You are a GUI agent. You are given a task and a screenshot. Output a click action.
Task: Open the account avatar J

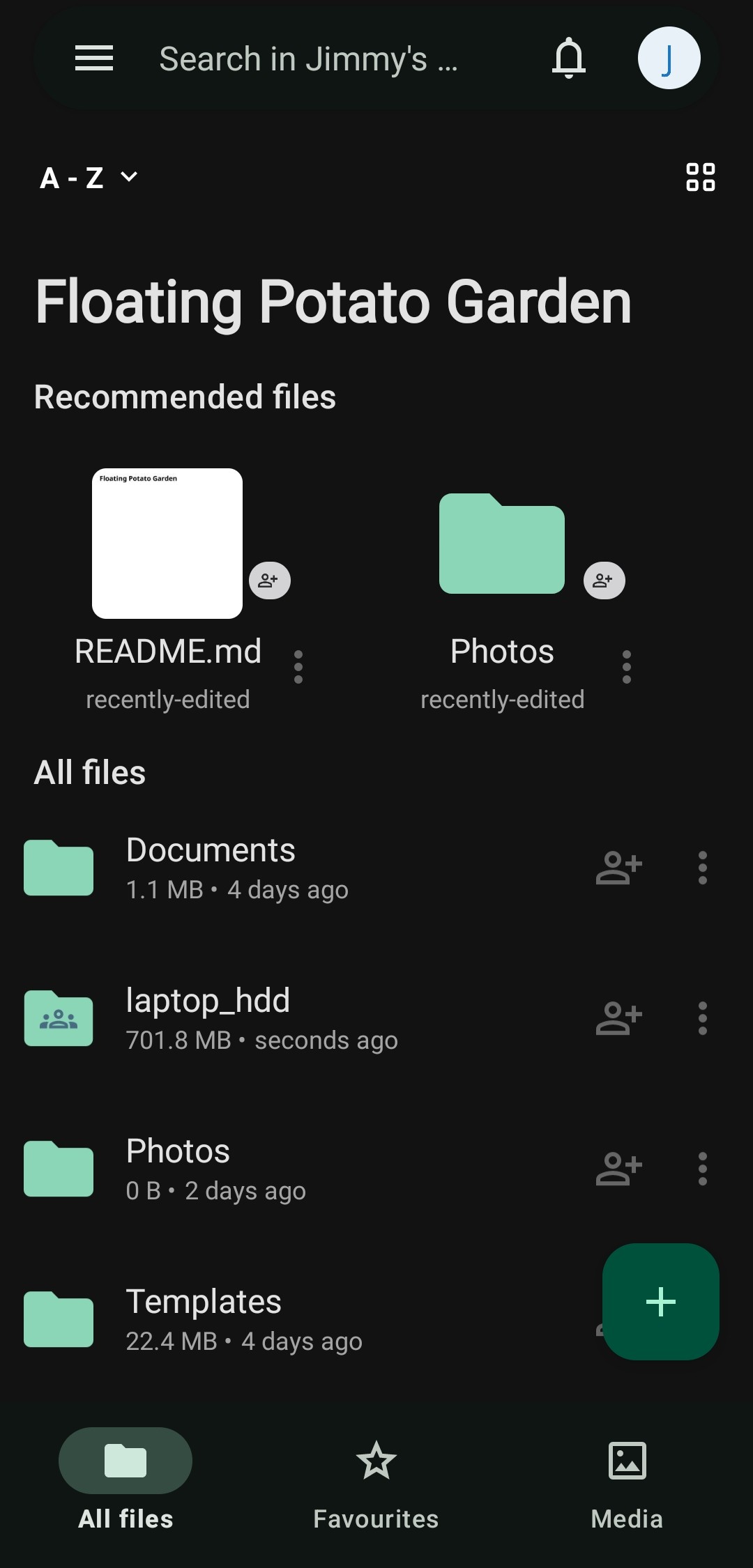[x=669, y=58]
